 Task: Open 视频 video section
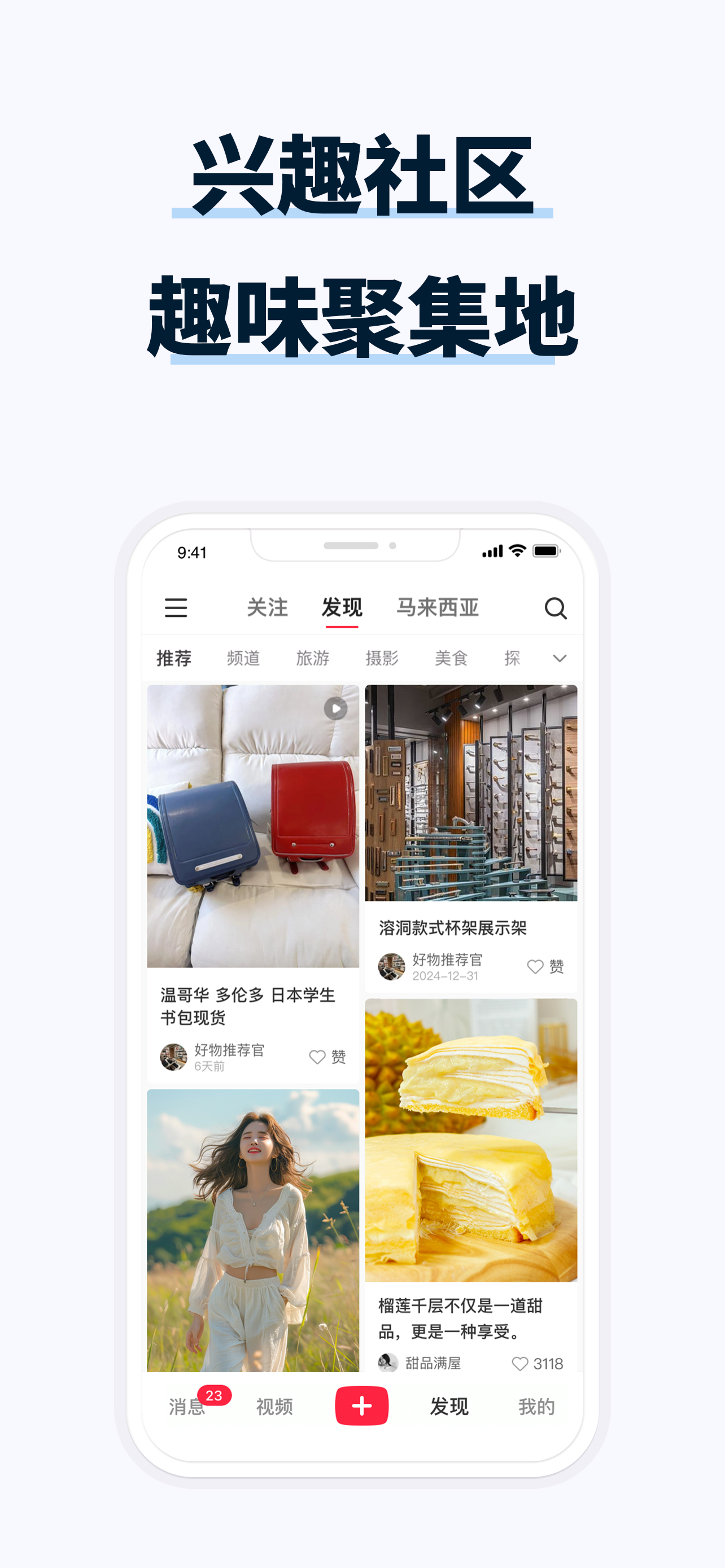coord(274,1407)
